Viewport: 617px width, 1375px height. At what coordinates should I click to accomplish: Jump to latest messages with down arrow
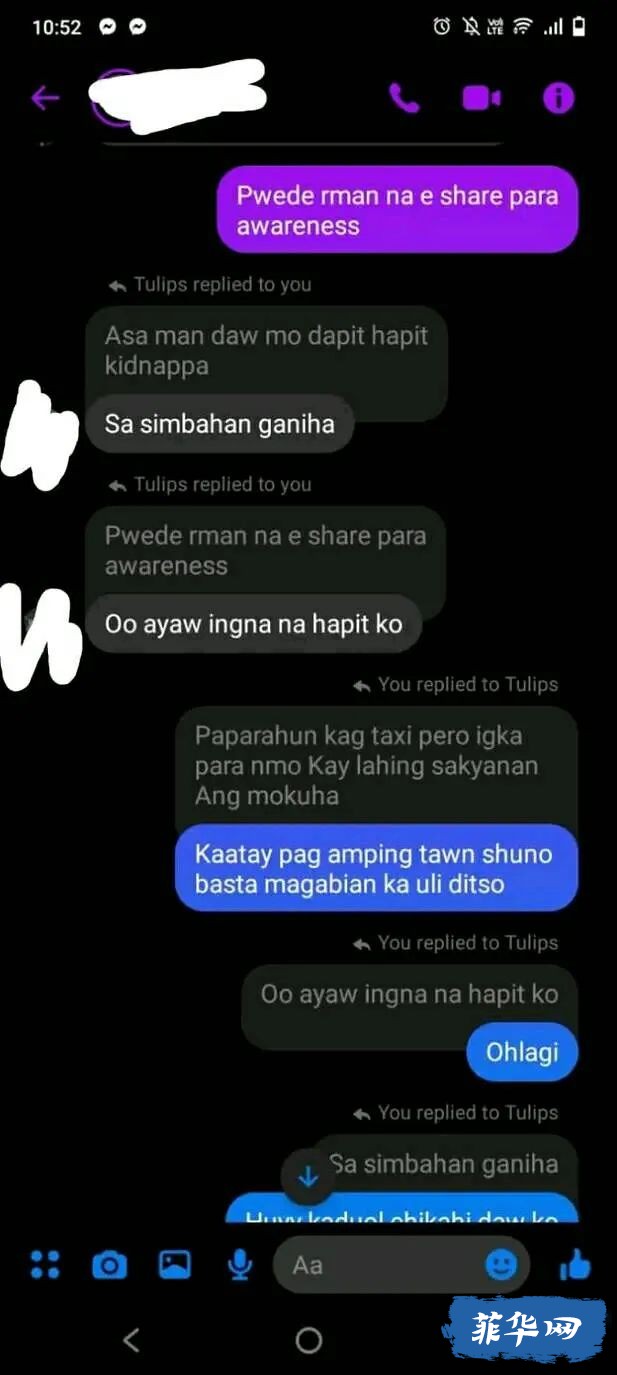[308, 1177]
